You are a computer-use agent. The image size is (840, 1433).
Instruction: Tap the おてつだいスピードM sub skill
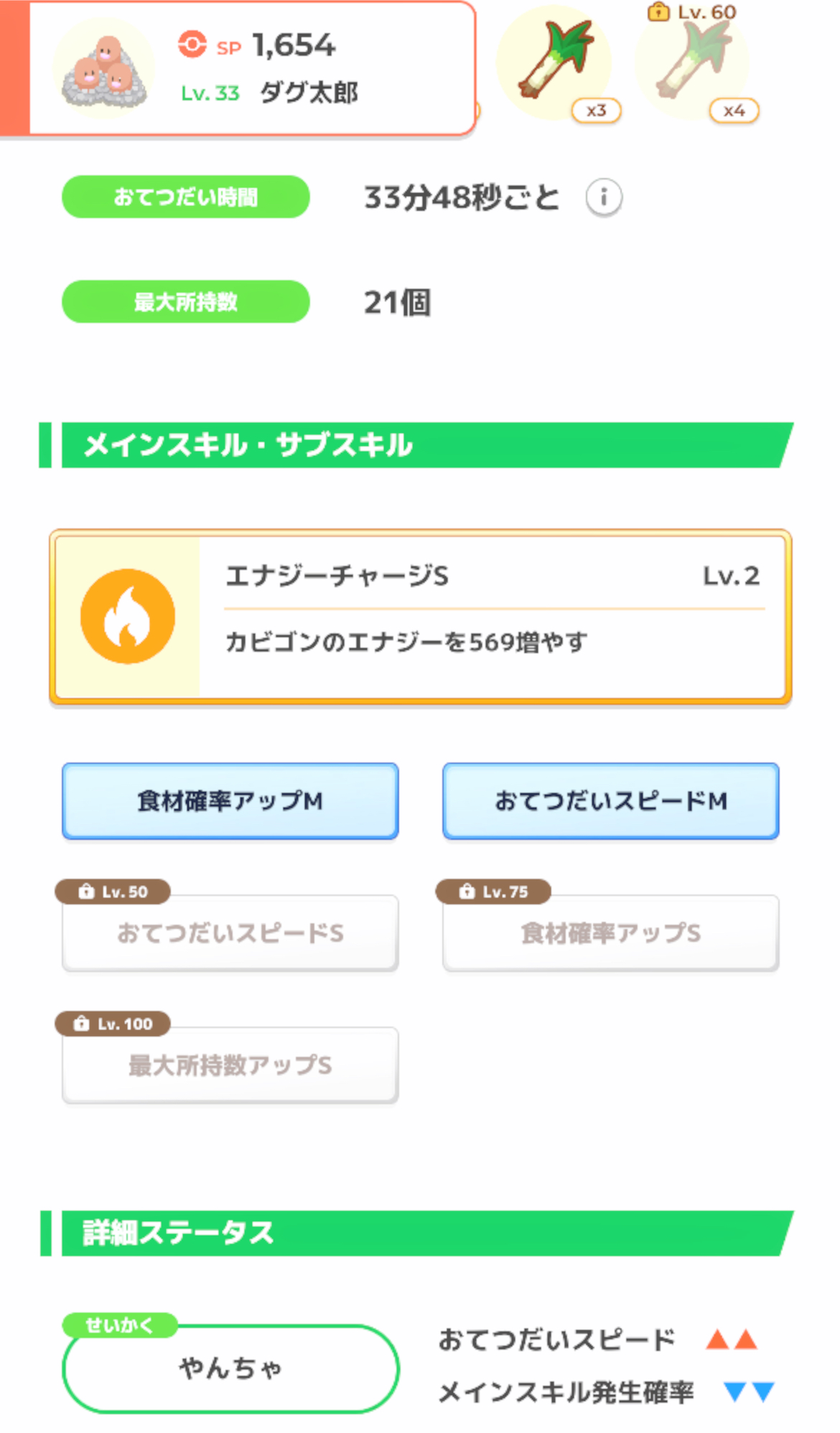point(610,800)
